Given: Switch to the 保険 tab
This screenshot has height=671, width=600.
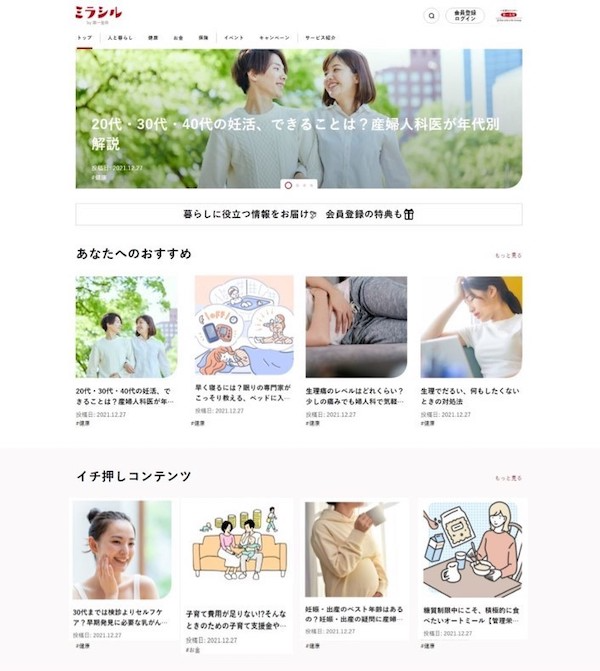Looking at the screenshot, I should pyautogui.click(x=203, y=38).
